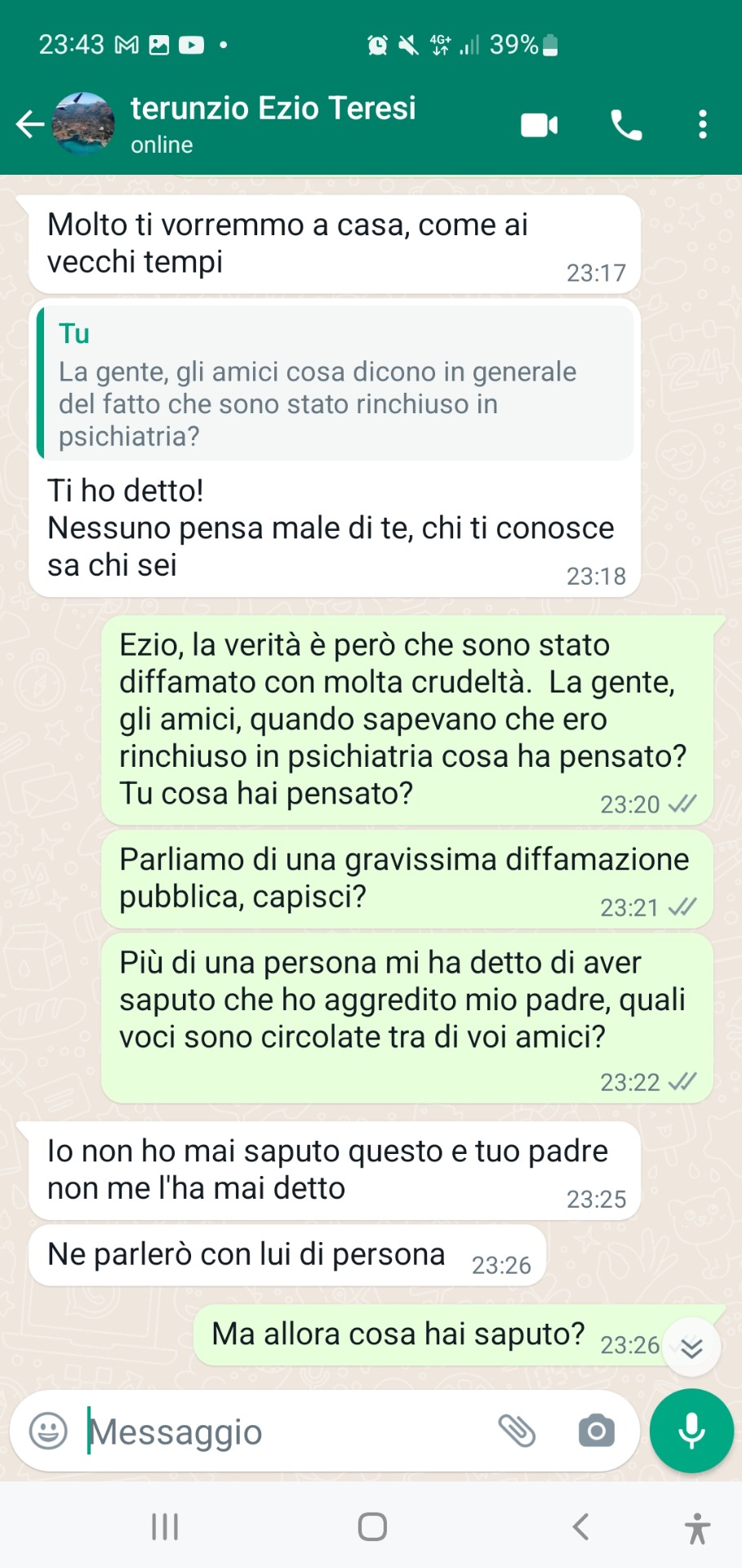The width and height of the screenshot is (742, 1568).
Task: Open the emoji picker
Action: tap(48, 1431)
